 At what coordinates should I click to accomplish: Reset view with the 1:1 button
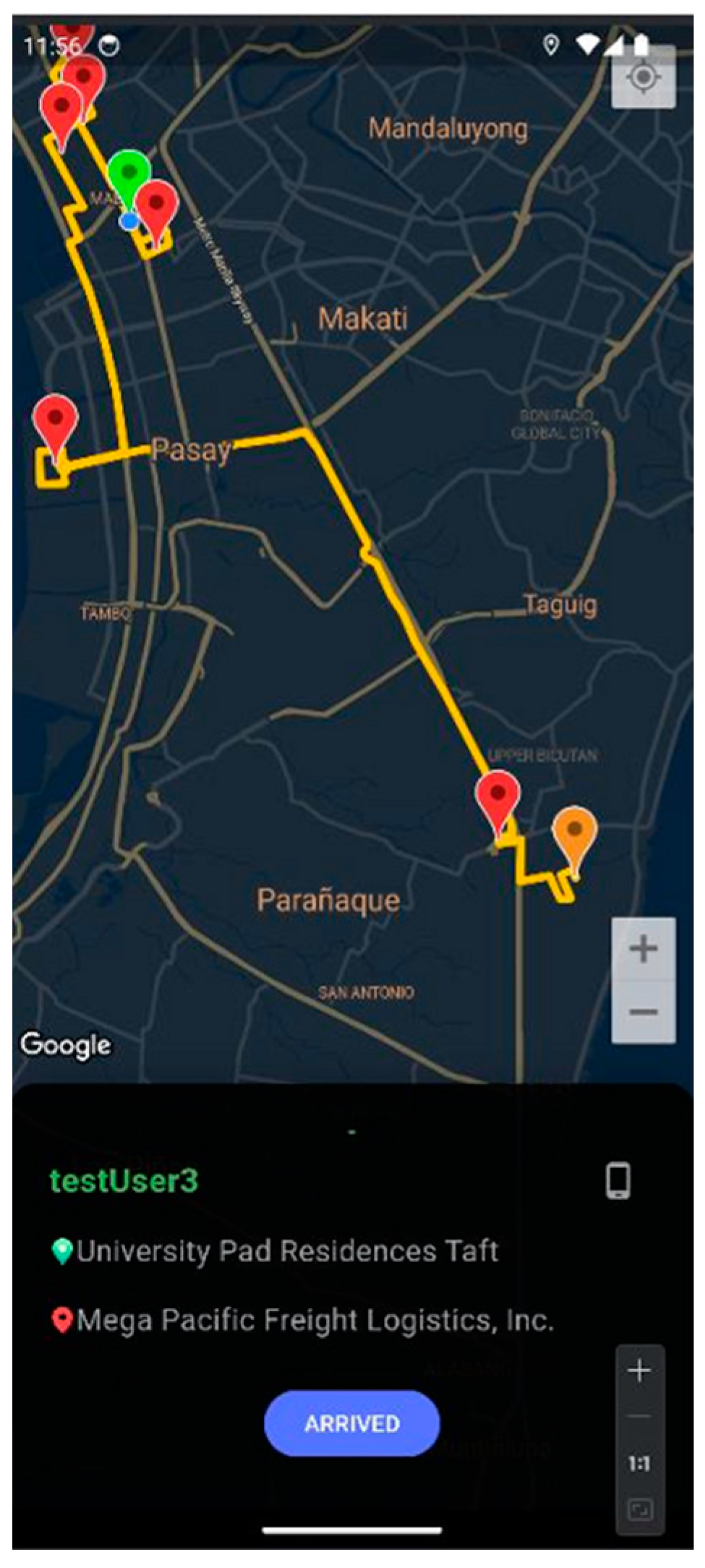click(639, 1465)
